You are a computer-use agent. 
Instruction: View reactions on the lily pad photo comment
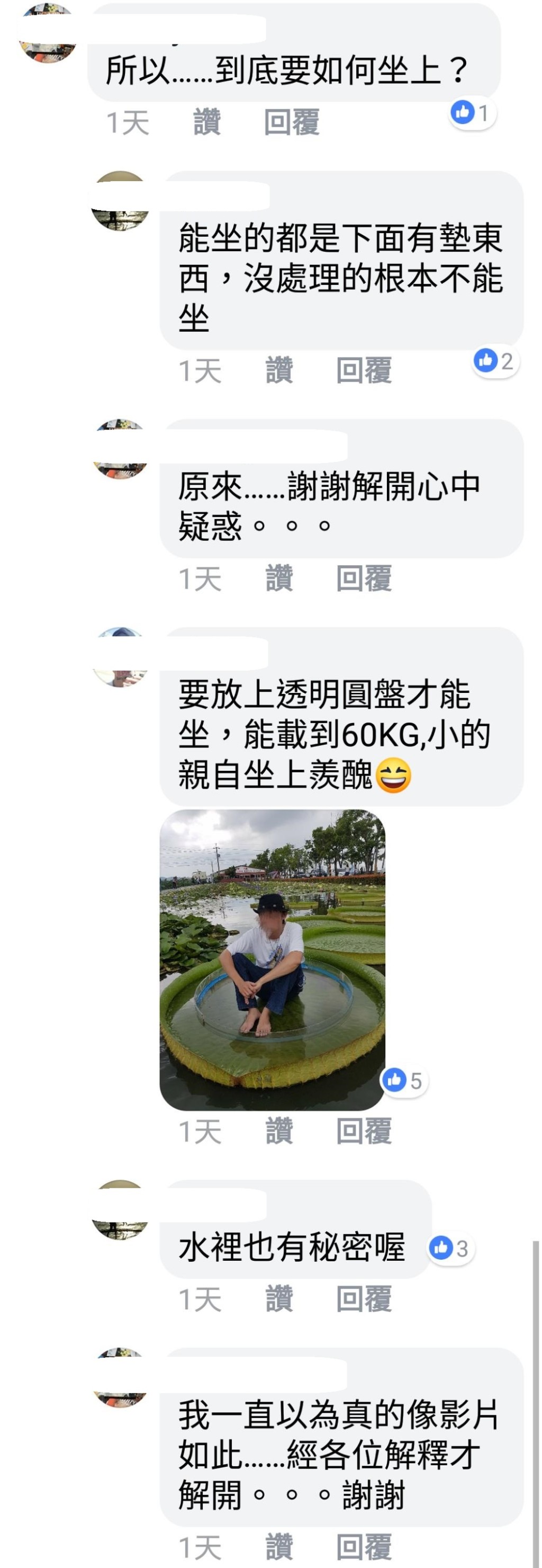tap(404, 1081)
